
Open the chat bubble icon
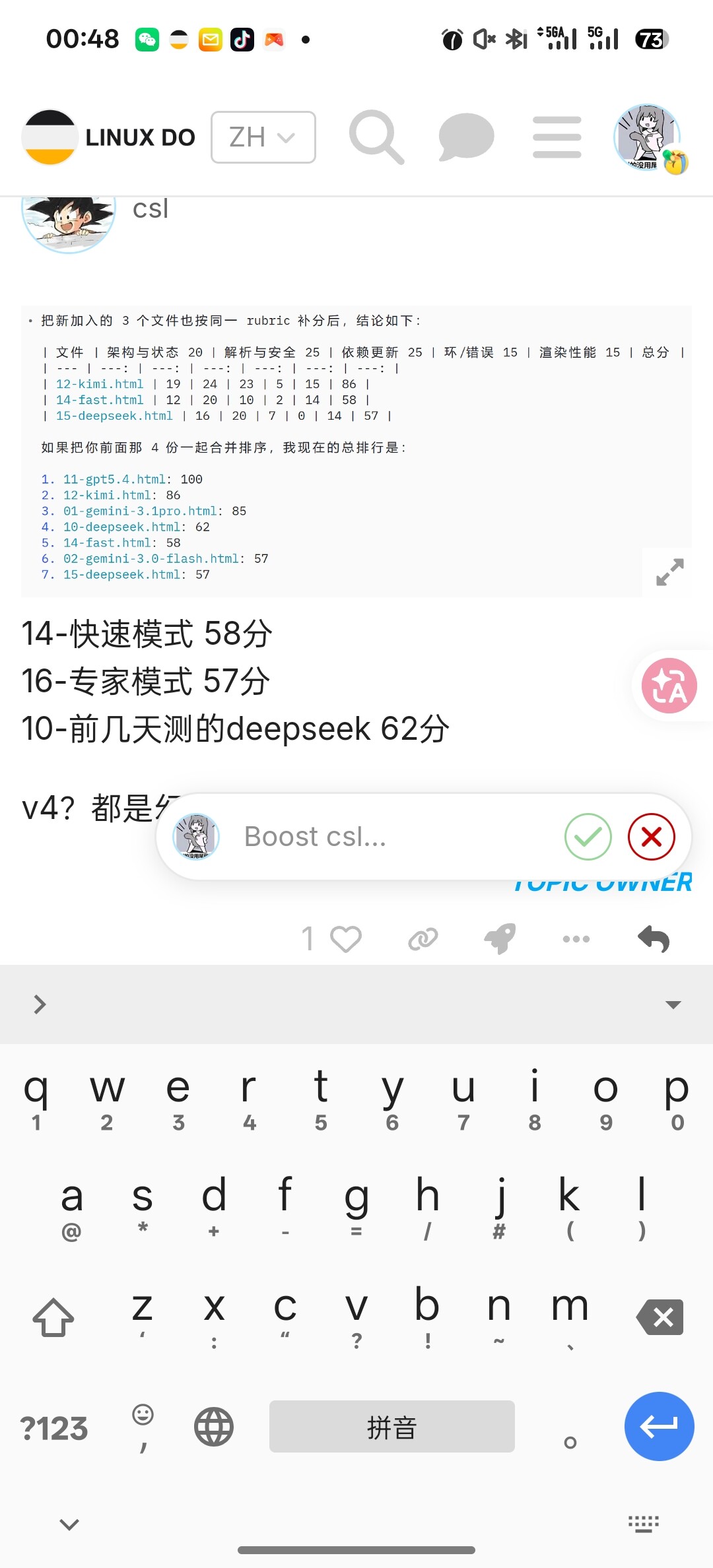click(466, 137)
